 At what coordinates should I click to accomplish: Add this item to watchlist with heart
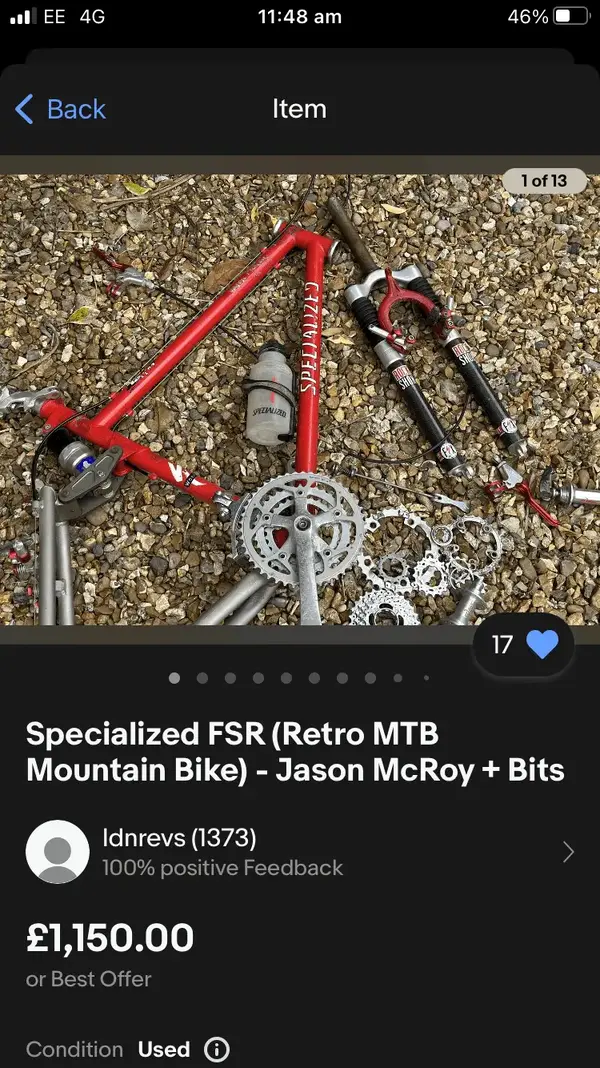[541, 645]
